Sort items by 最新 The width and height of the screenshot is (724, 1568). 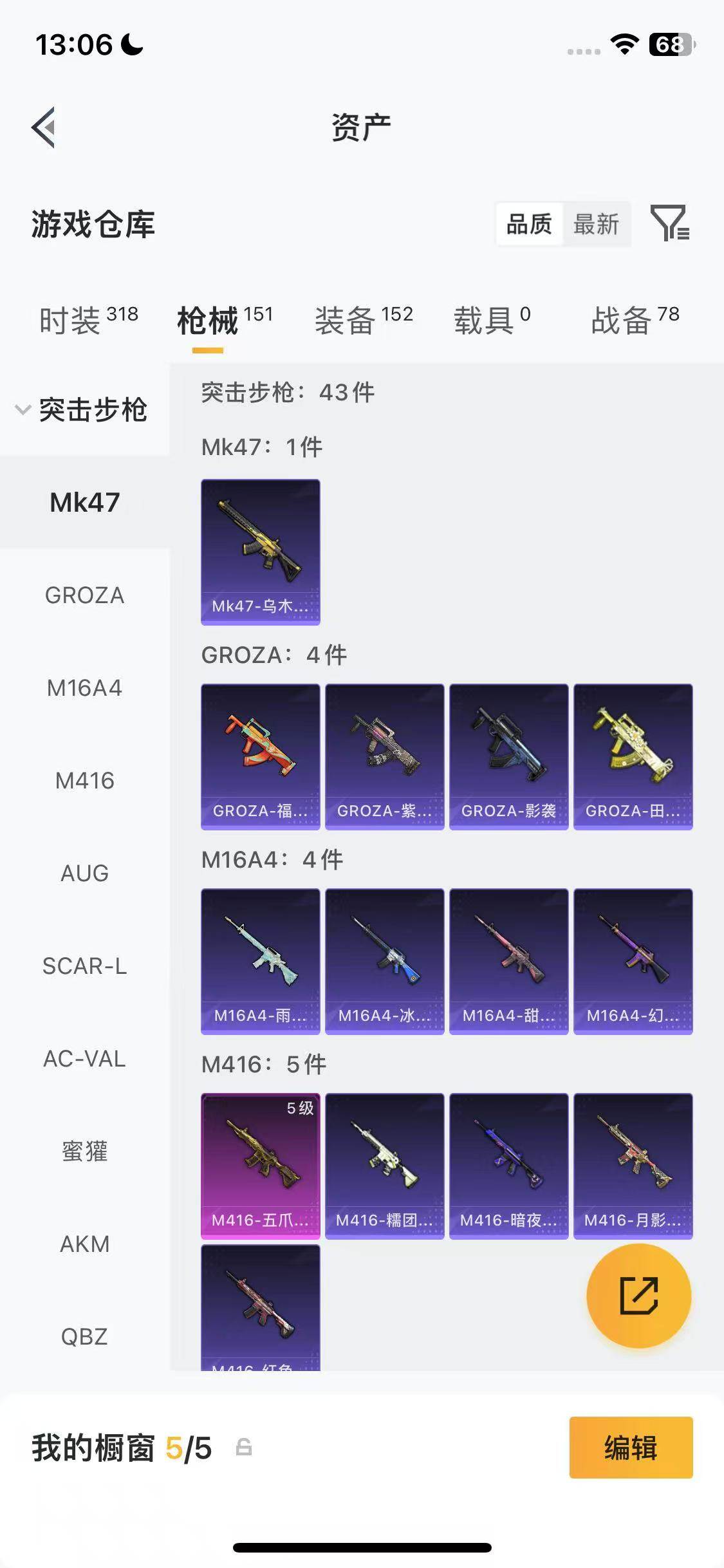(596, 225)
